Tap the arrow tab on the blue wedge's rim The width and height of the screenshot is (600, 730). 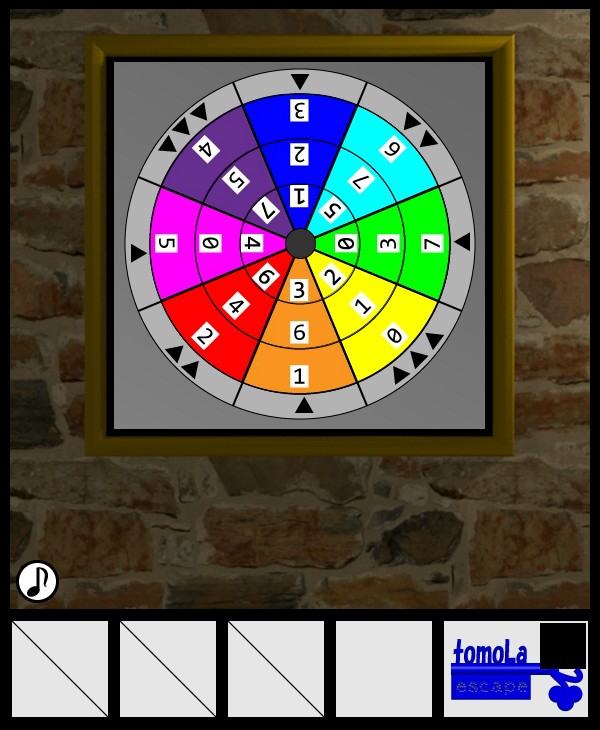[x=300, y=82]
